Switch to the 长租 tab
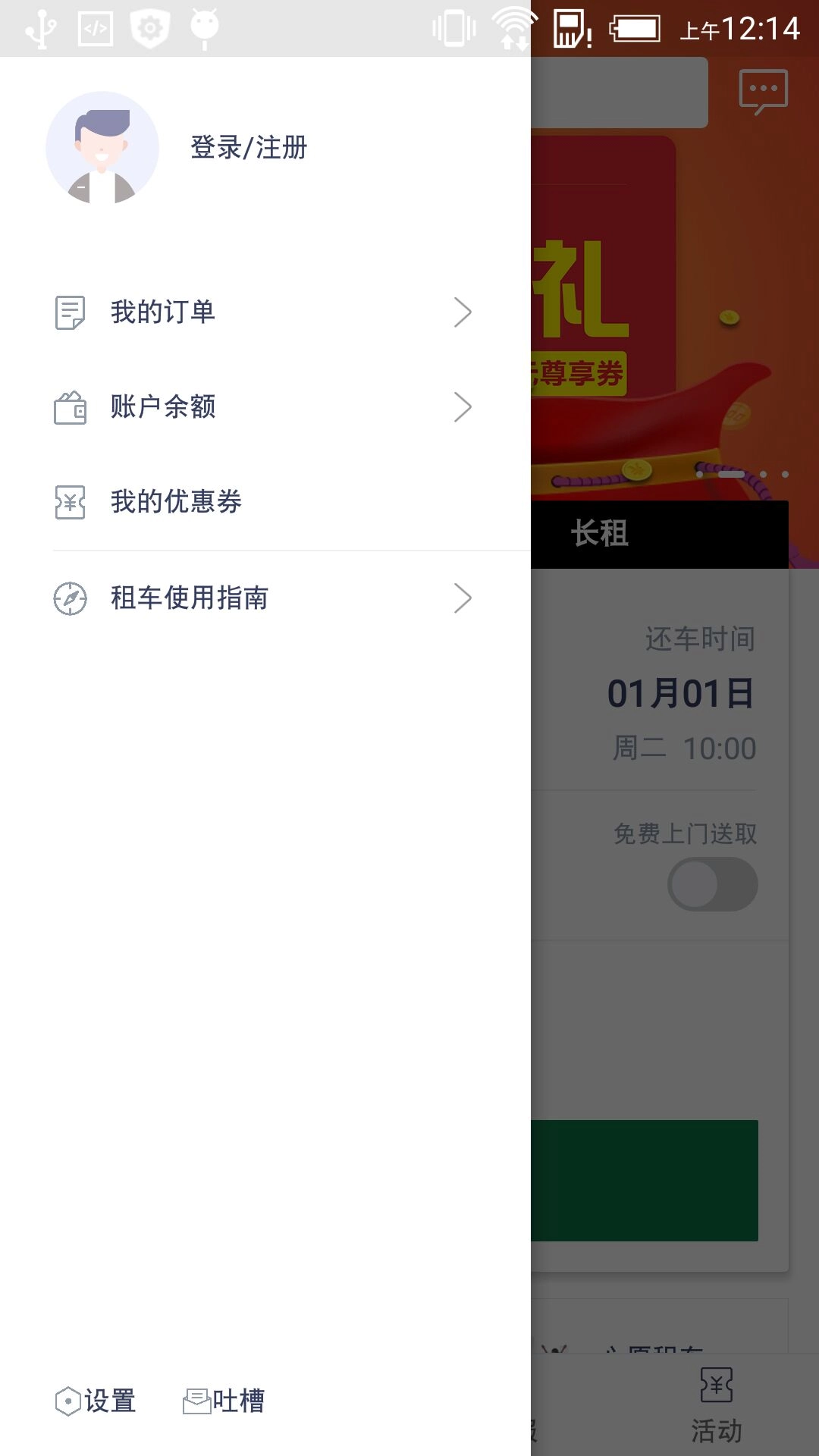819x1456 pixels. click(x=600, y=534)
